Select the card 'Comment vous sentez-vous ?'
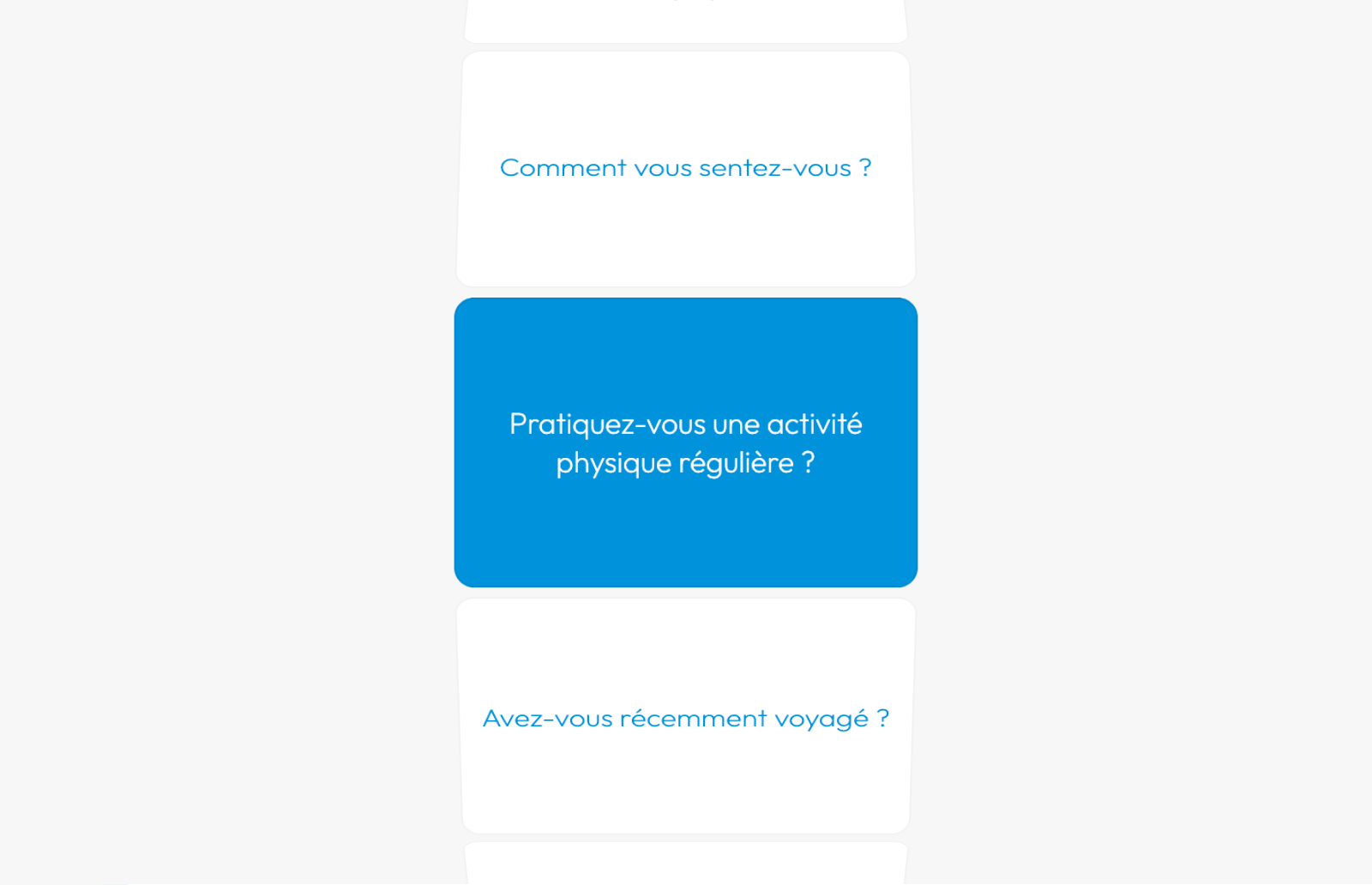Viewport: 1372px width, 885px height. pos(685,168)
